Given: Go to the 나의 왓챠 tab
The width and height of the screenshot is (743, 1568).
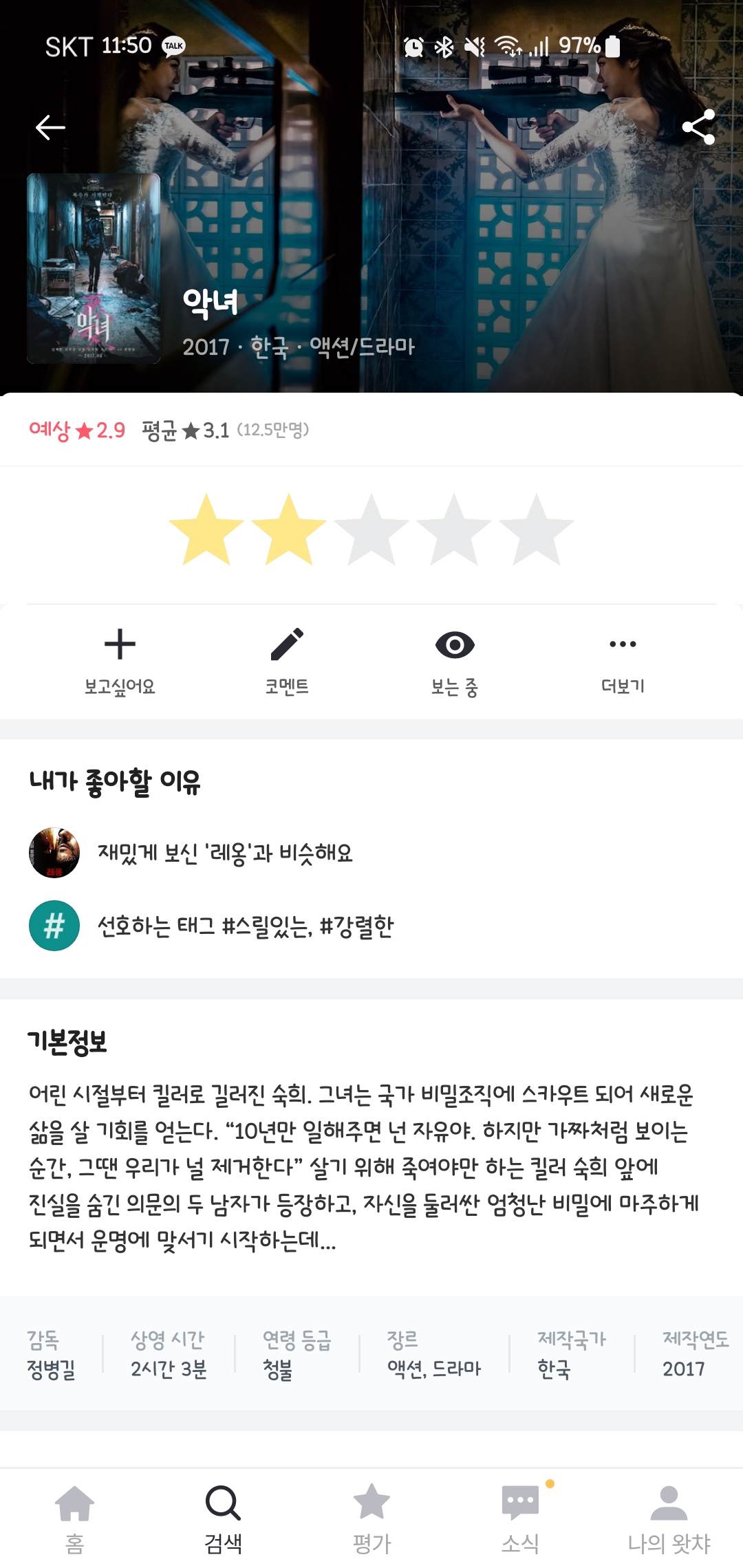Looking at the screenshot, I should tap(669, 1518).
